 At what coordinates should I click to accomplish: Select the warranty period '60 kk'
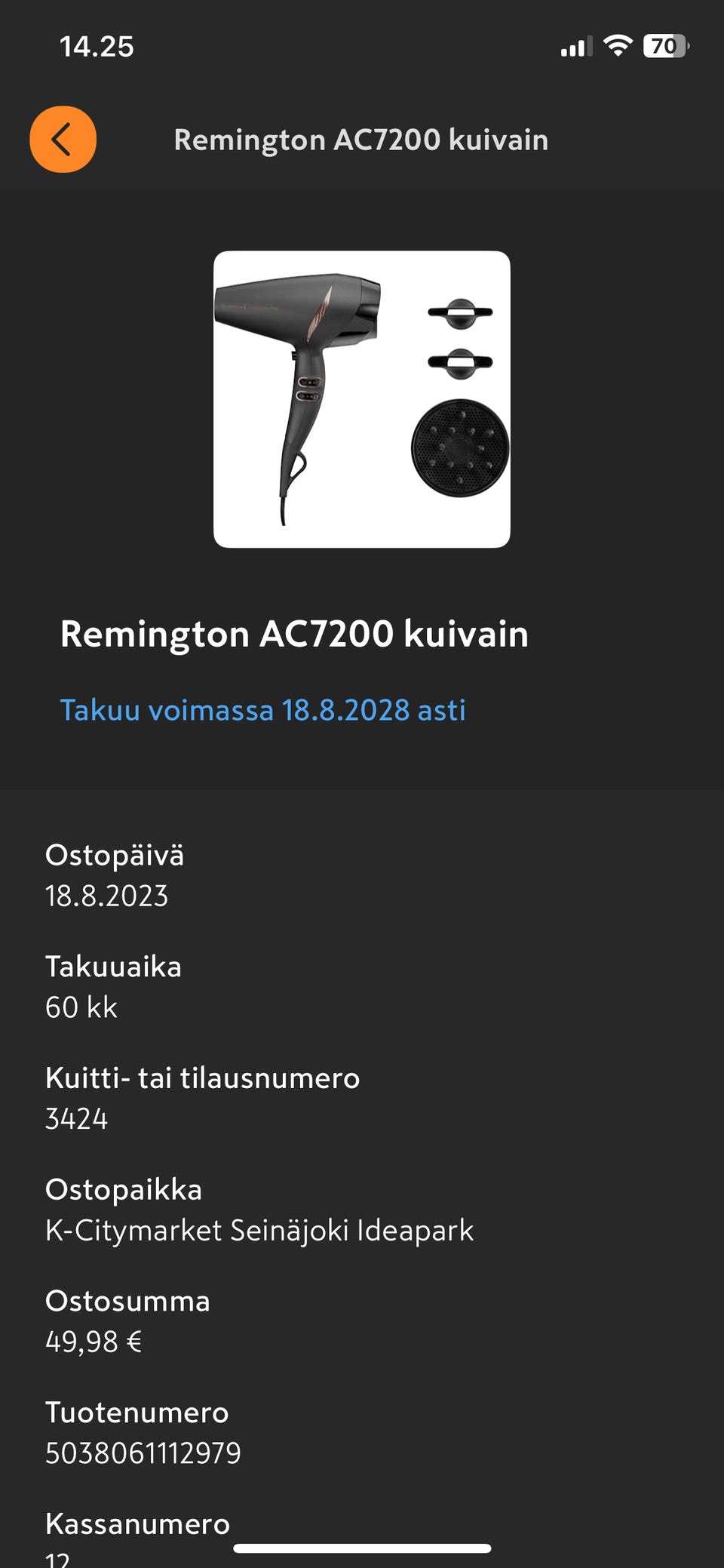click(x=81, y=1007)
